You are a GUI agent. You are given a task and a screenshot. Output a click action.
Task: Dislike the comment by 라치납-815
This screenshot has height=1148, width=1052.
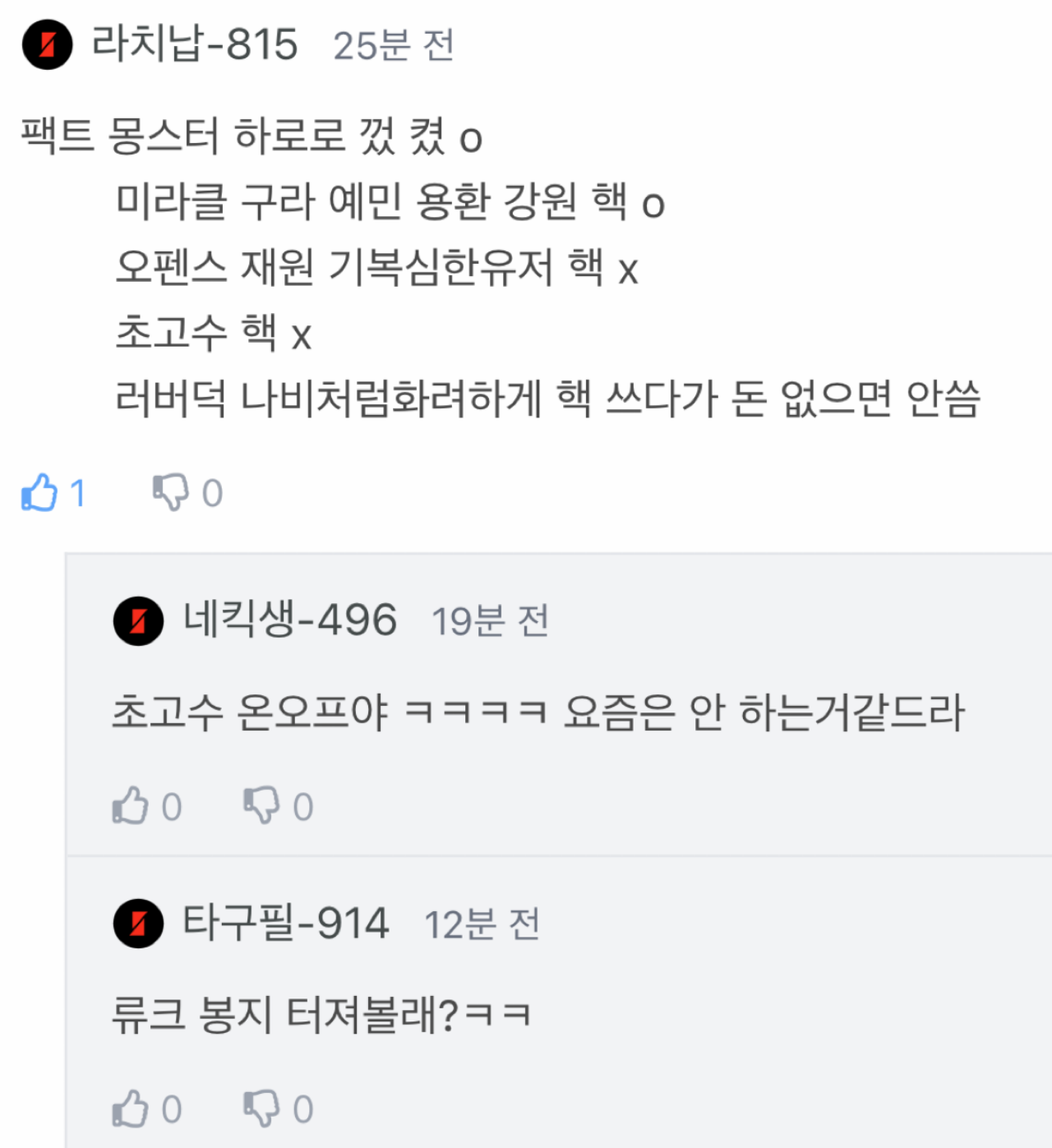coord(170,493)
